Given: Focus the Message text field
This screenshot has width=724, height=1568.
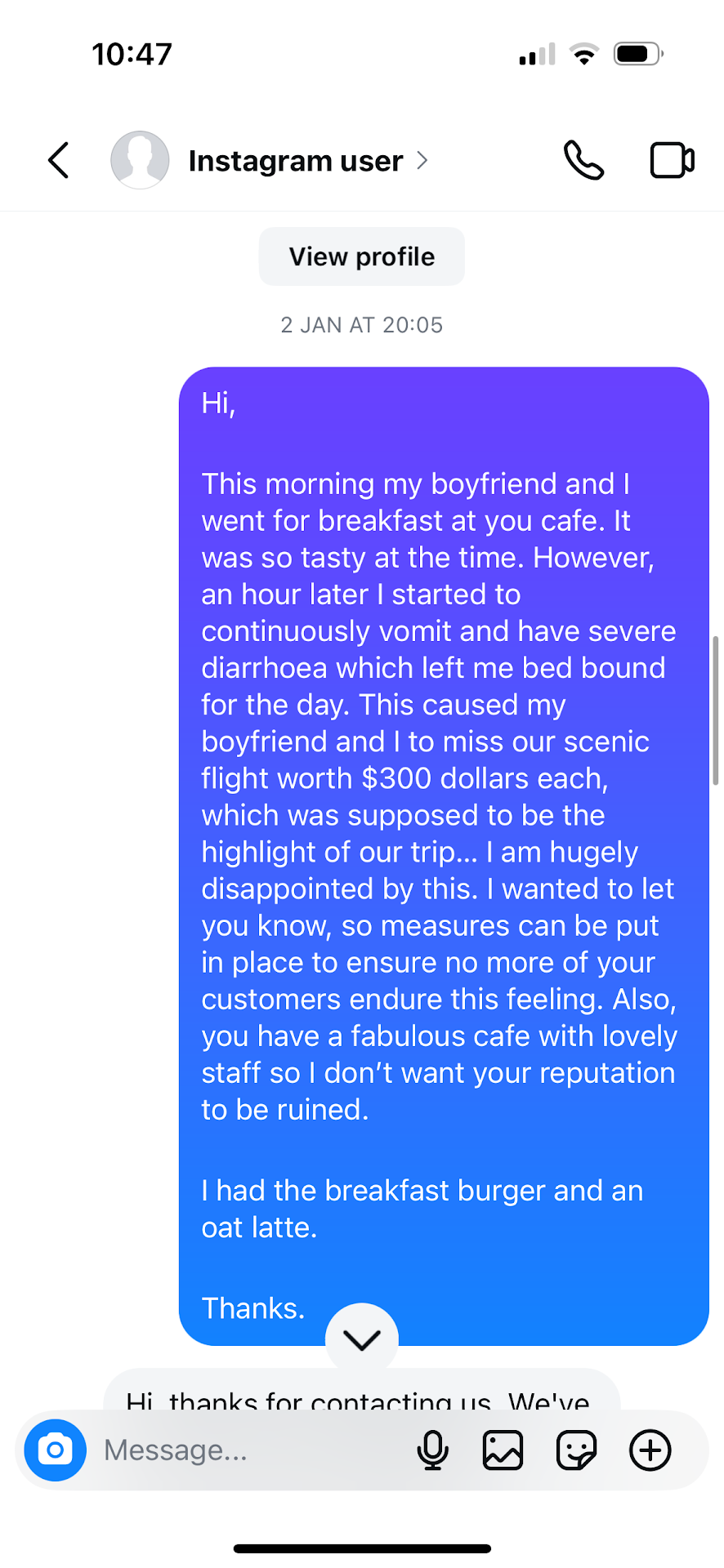Looking at the screenshot, I should (245, 1450).
